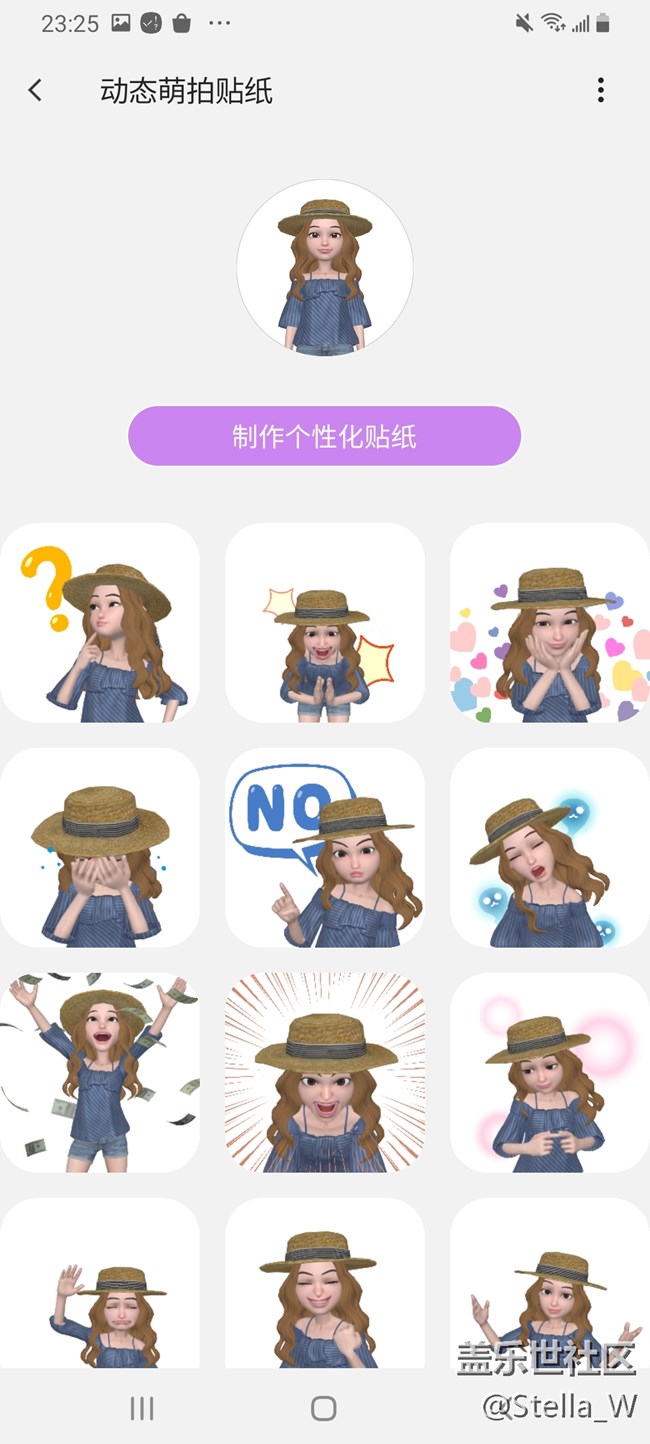Select the raining money sticker
This screenshot has height=1444, width=650.
(100, 1072)
